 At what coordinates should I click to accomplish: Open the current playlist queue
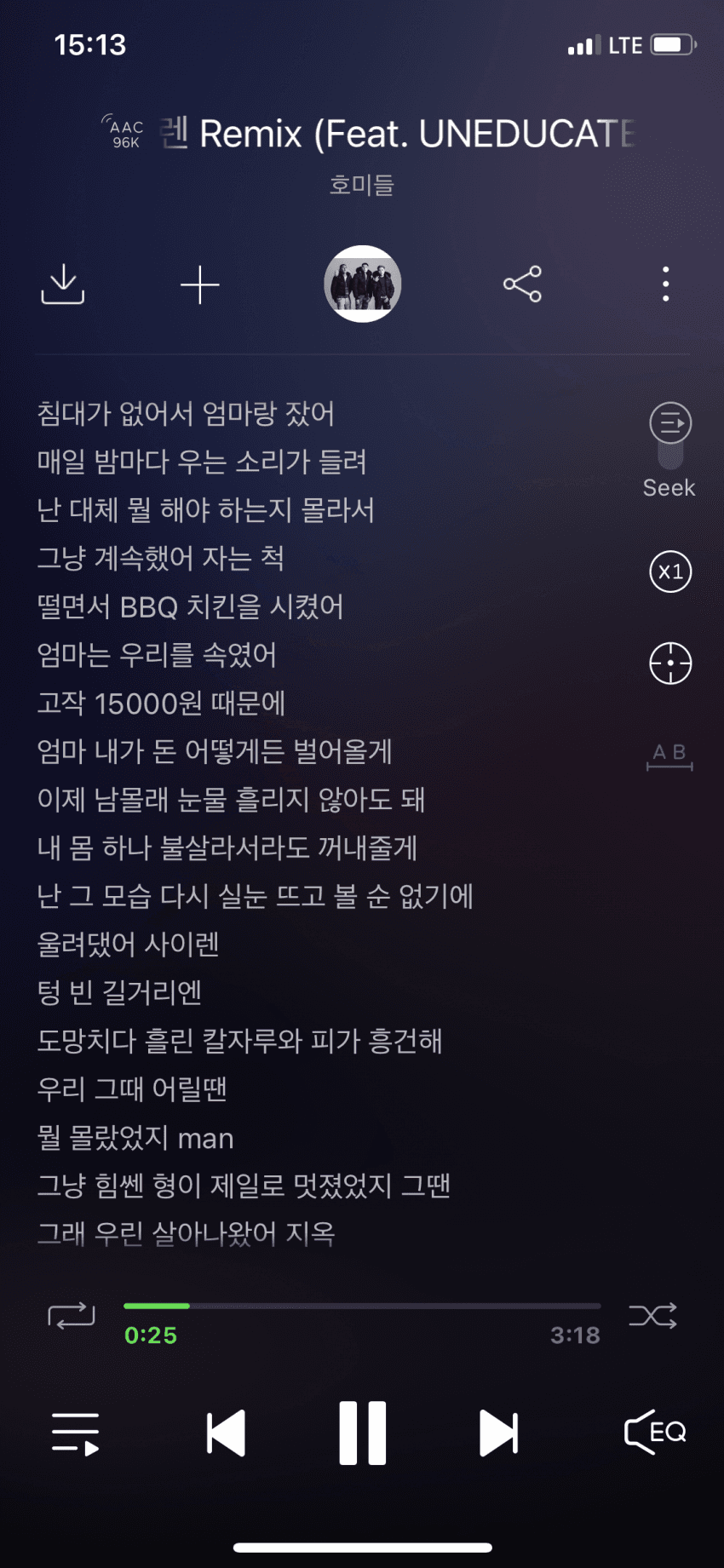tap(75, 1433)
